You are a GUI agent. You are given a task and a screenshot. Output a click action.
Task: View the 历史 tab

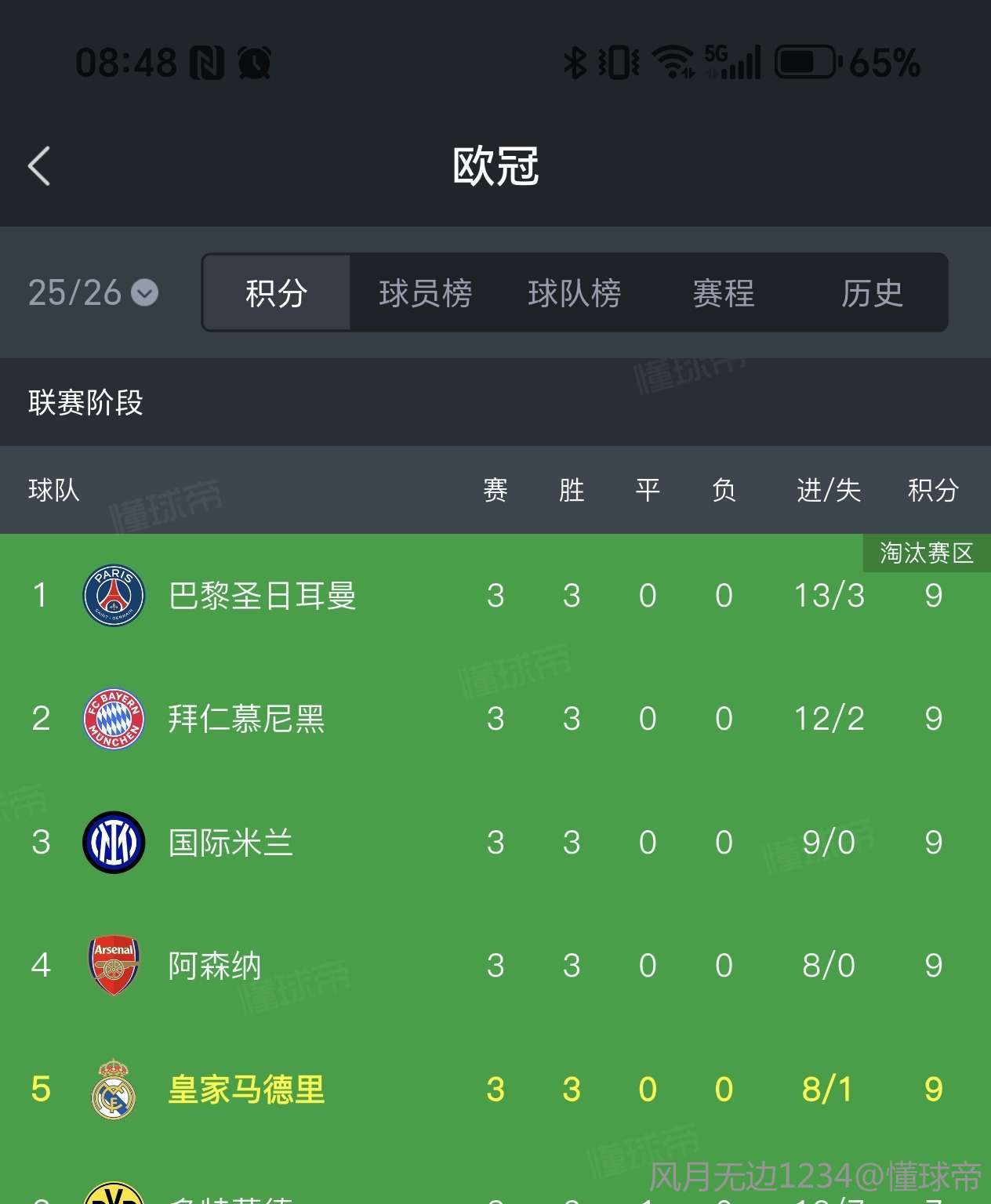point(872,293)
